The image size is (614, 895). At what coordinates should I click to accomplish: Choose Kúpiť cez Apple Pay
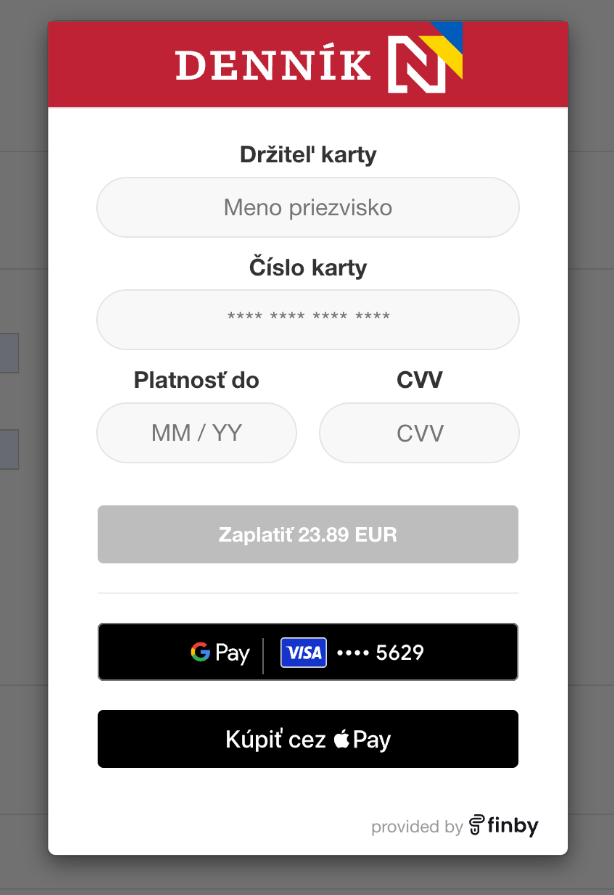pyautogui.click(x=307, y=739)
